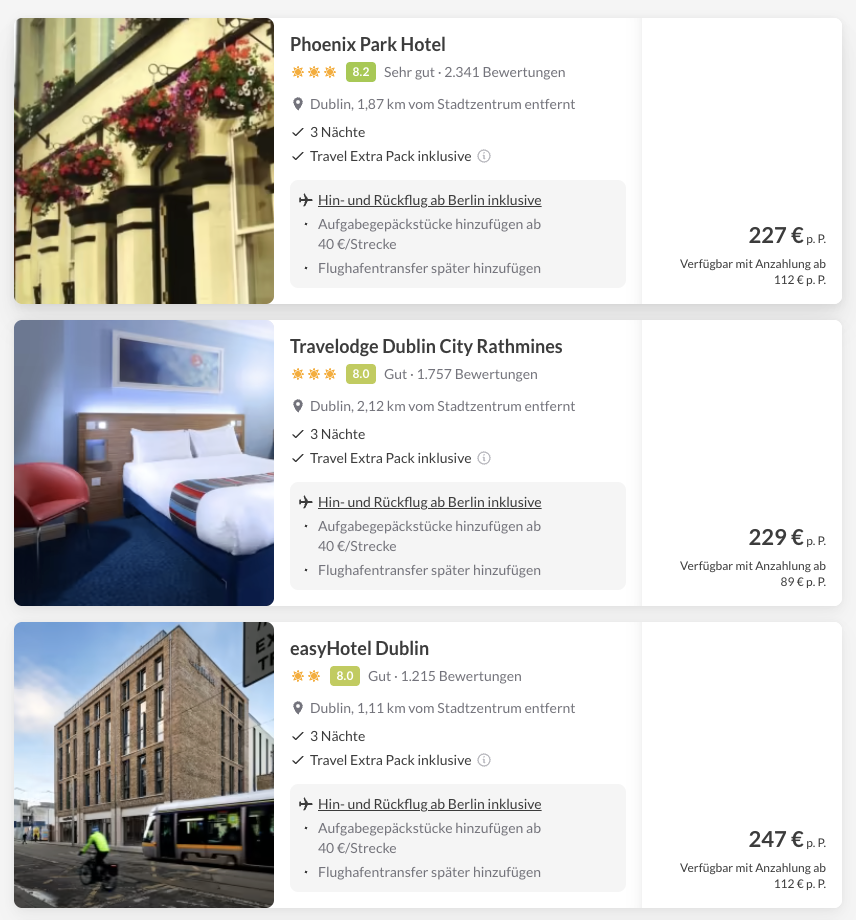The height and width of the screenshot is (920, 856).
Task: Open flight link under Phoenix Park Hotel
Action: coord(429,200)
